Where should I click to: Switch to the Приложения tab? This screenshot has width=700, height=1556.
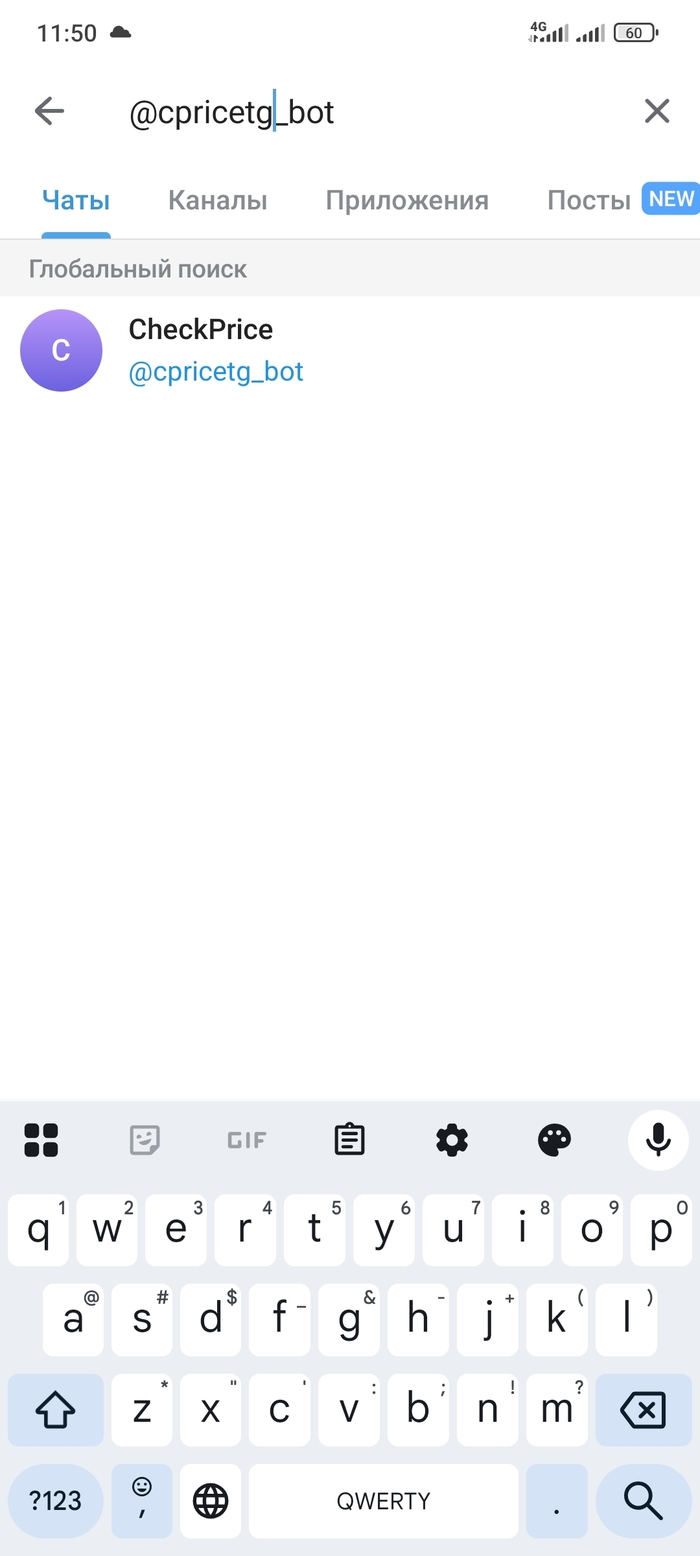pos(406,200)
